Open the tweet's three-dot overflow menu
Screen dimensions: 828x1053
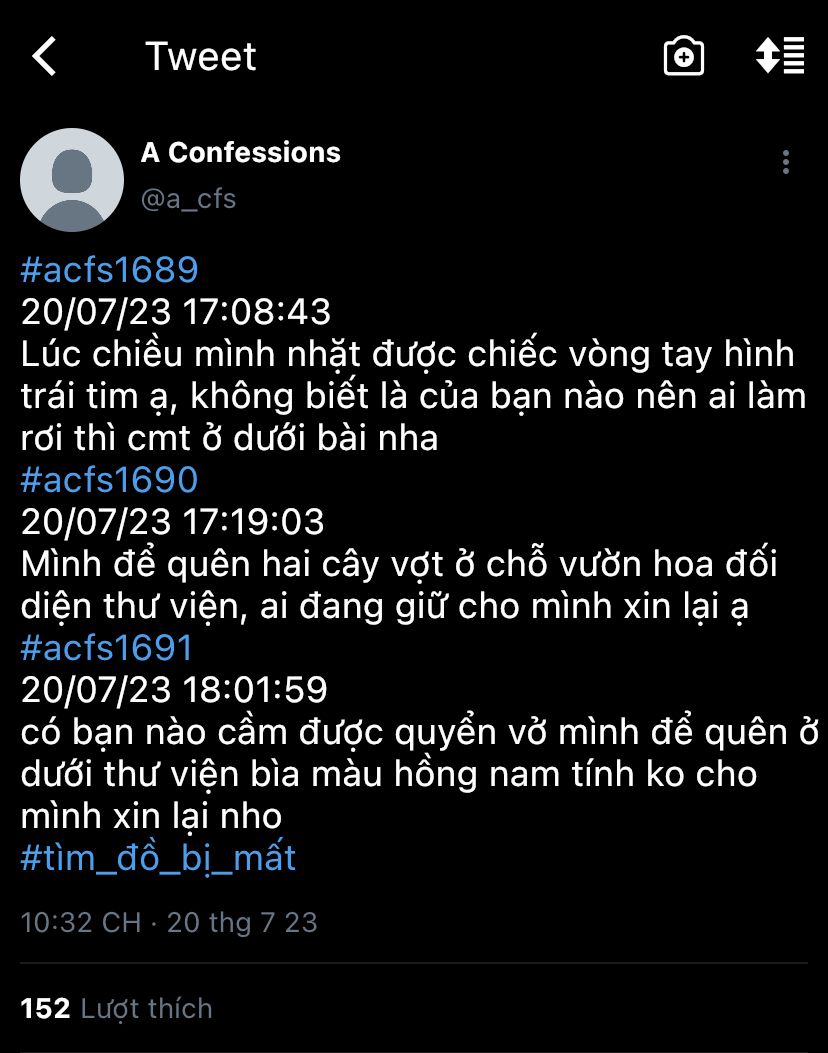(x=786, y=162)
